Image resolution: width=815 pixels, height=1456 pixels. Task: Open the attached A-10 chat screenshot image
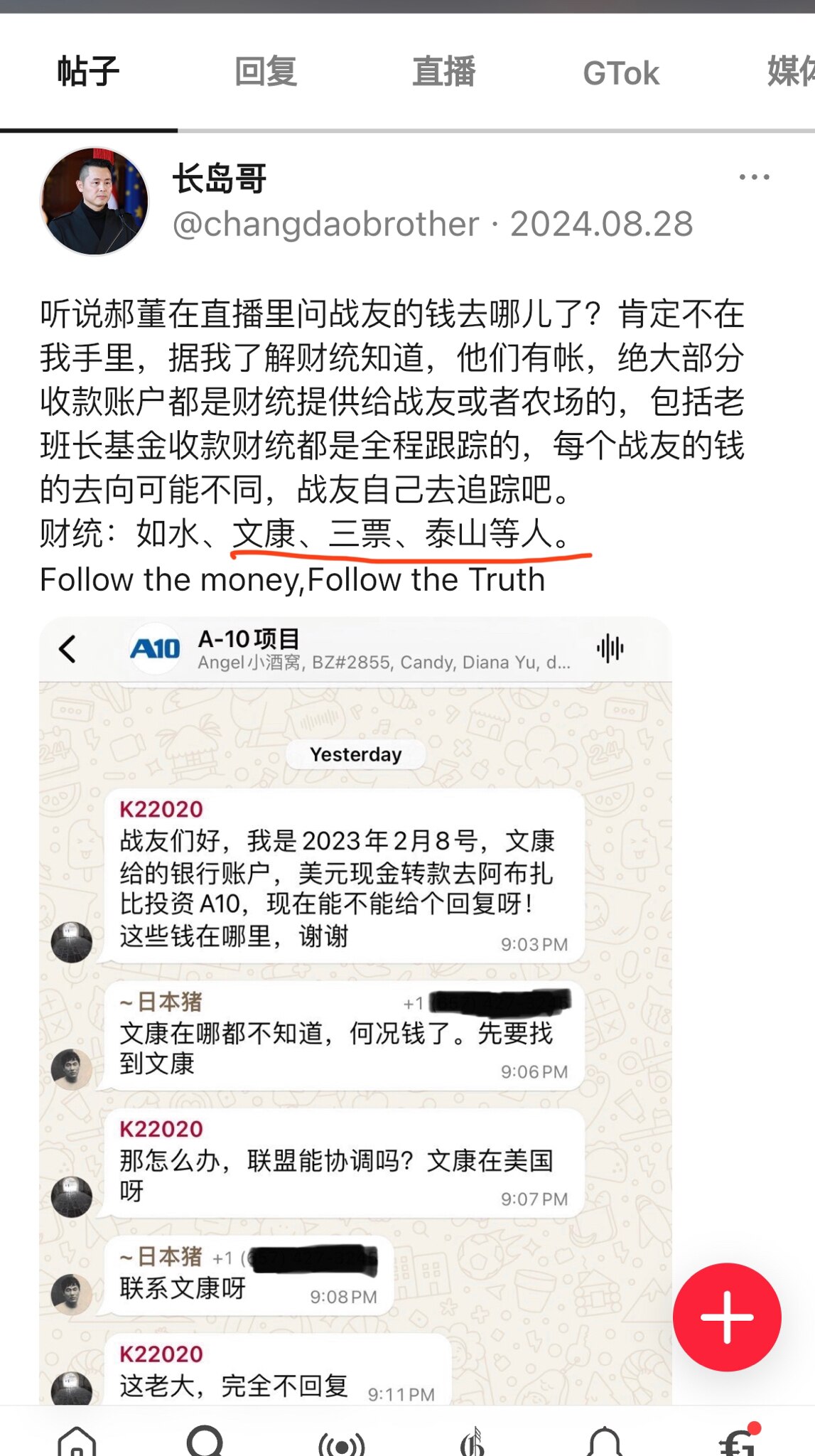pos(355,1010)
